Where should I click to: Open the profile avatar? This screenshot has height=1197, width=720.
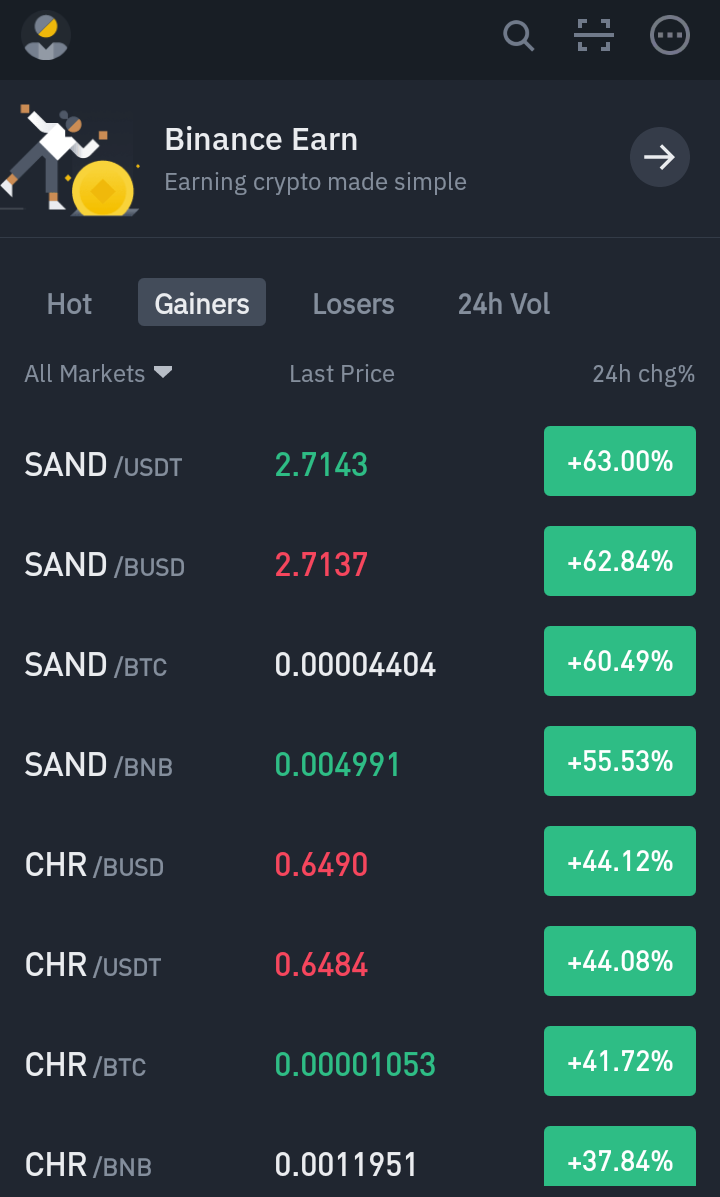[46, 35]
